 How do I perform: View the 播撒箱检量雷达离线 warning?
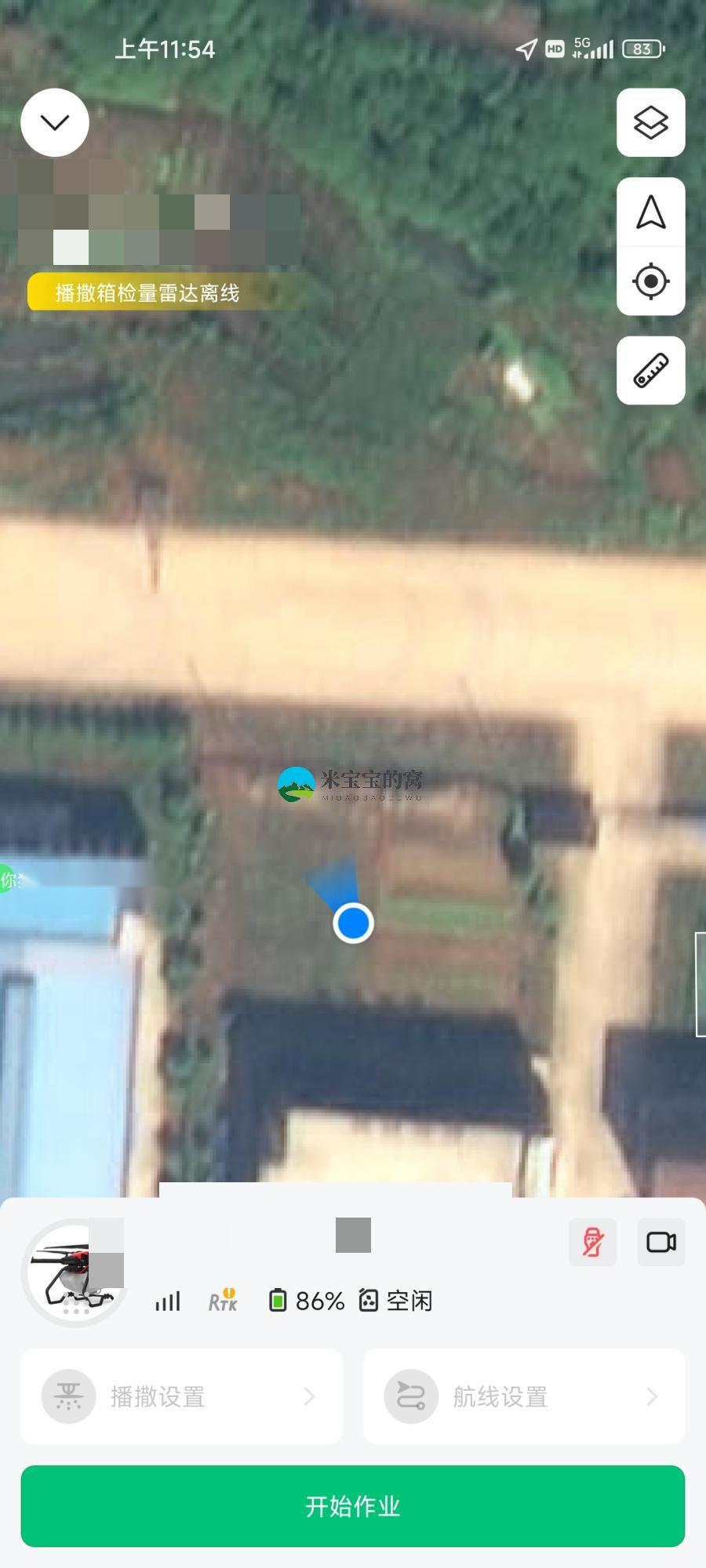(147, 293)
